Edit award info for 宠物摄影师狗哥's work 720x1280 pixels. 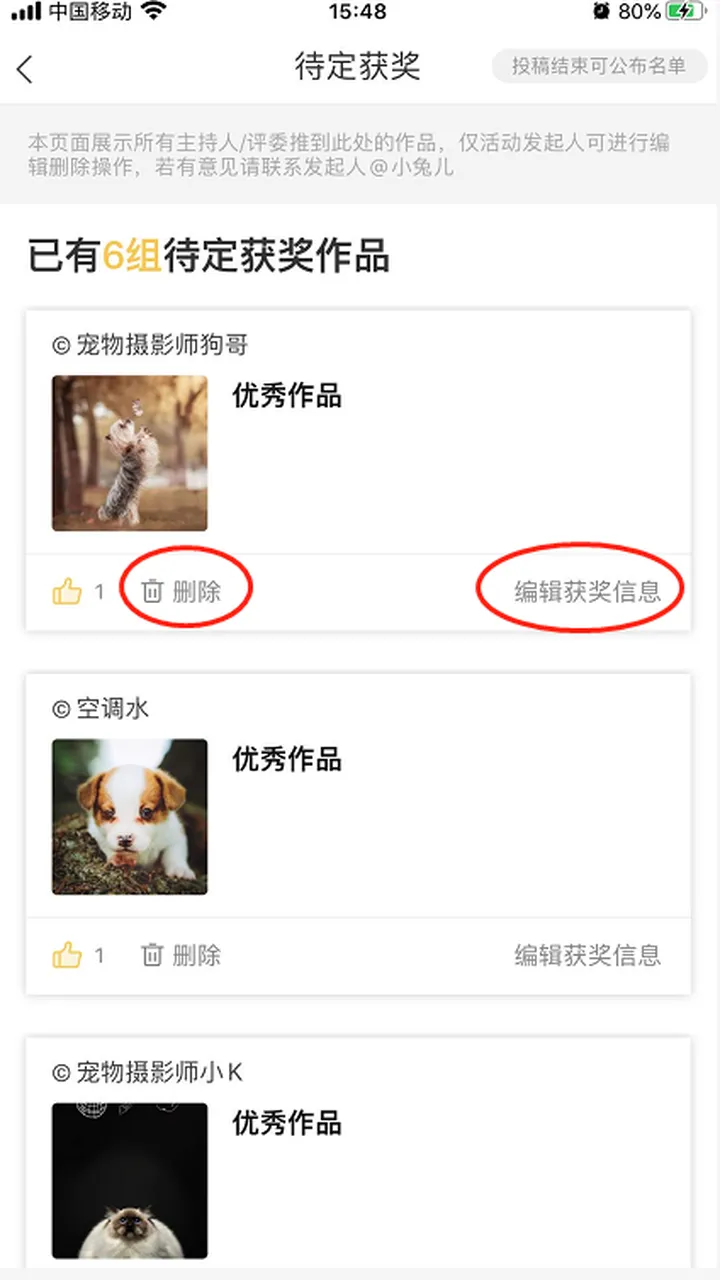(x=587, y=591)
